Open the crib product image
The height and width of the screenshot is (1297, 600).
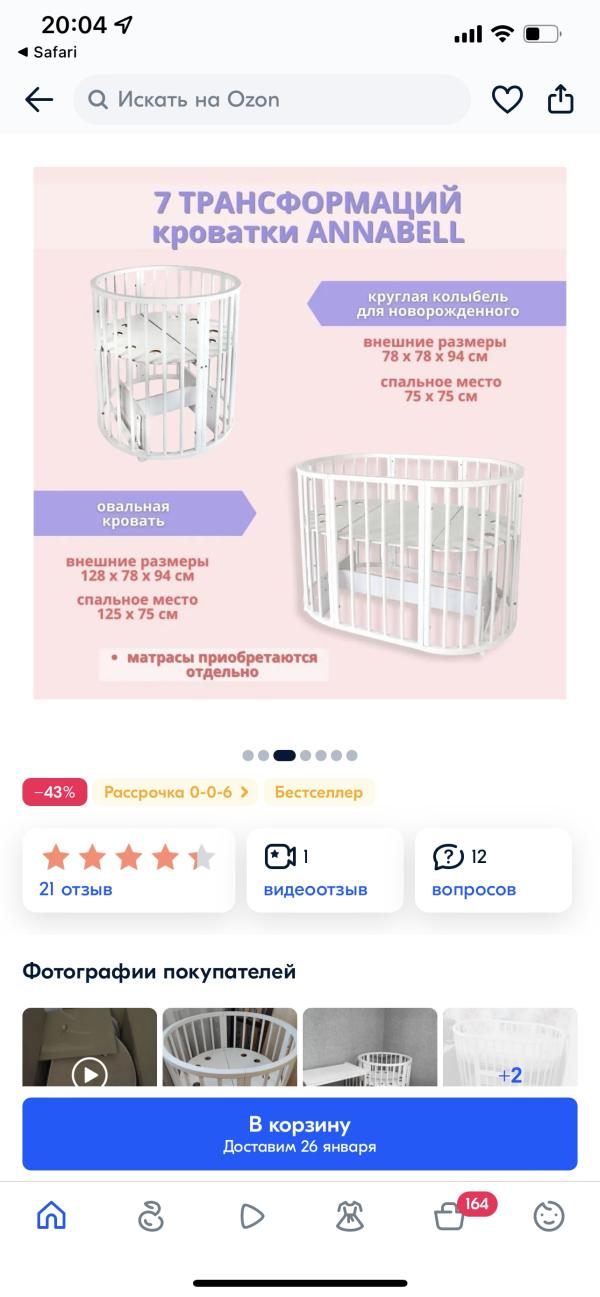[x=300, y=432]
